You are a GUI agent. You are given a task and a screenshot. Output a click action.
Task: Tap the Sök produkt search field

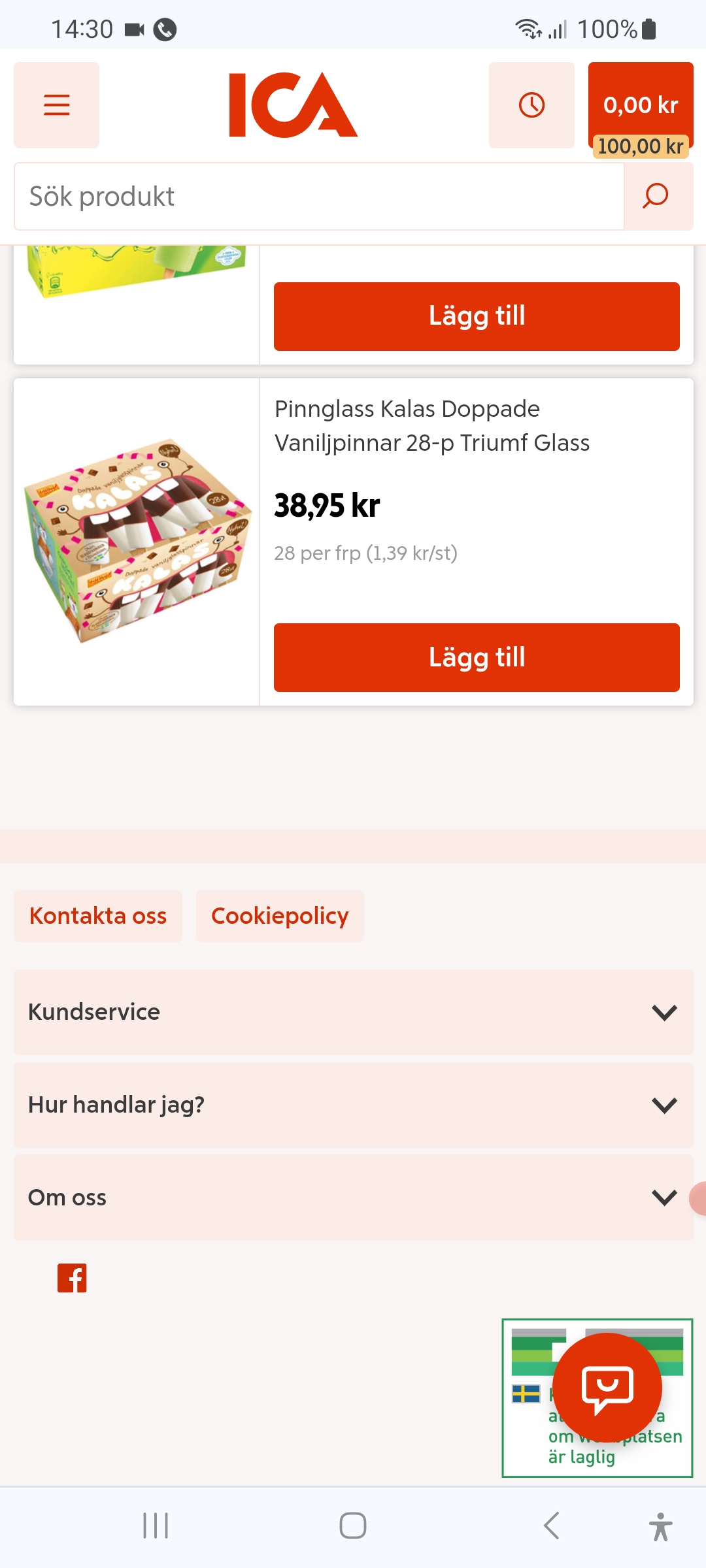pyautogui.click(x=319, y=197)
